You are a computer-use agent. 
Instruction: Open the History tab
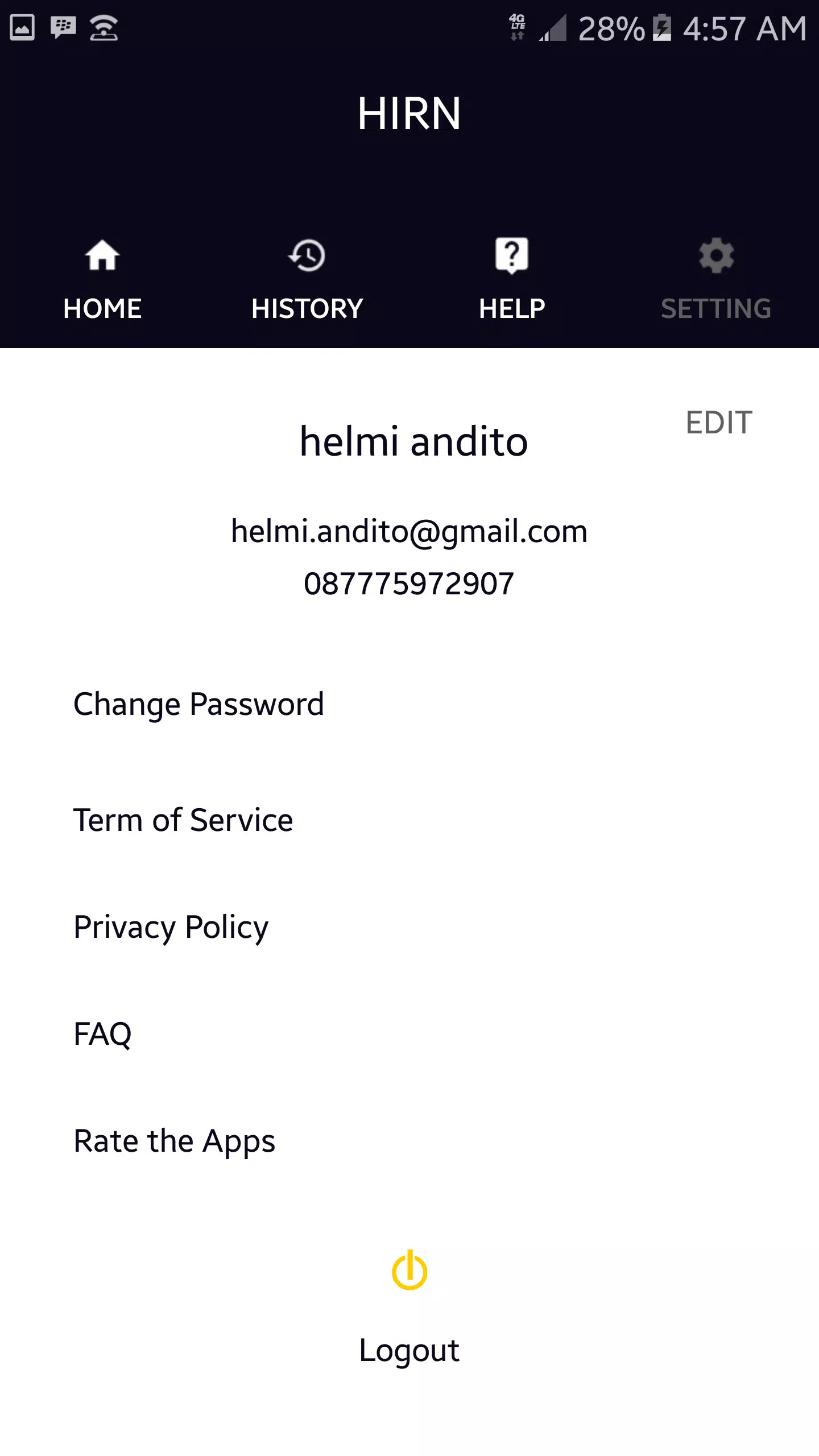pos(307,279)
